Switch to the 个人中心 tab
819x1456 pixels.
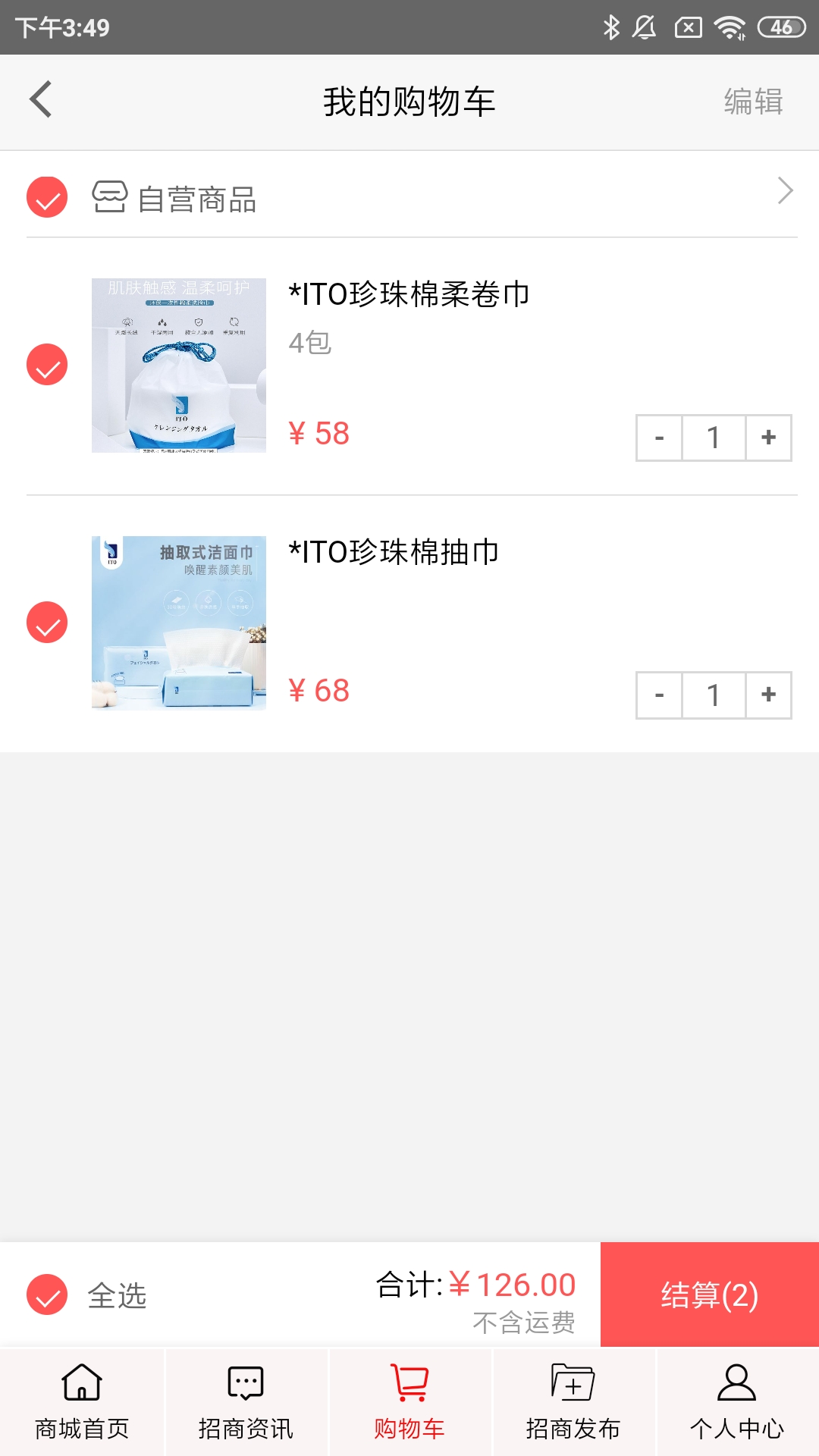(737, 1402)
